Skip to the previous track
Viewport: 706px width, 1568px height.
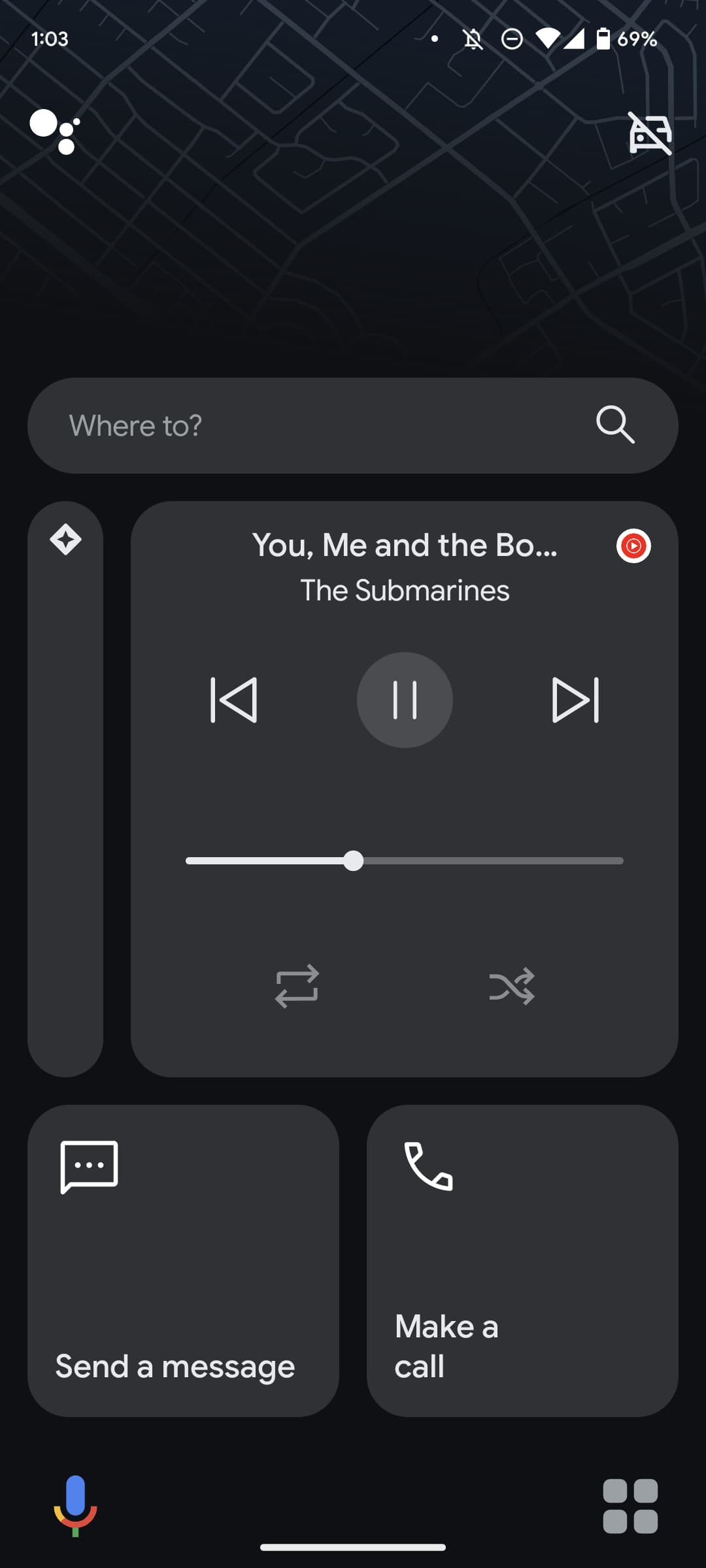[x=234, y=700]
